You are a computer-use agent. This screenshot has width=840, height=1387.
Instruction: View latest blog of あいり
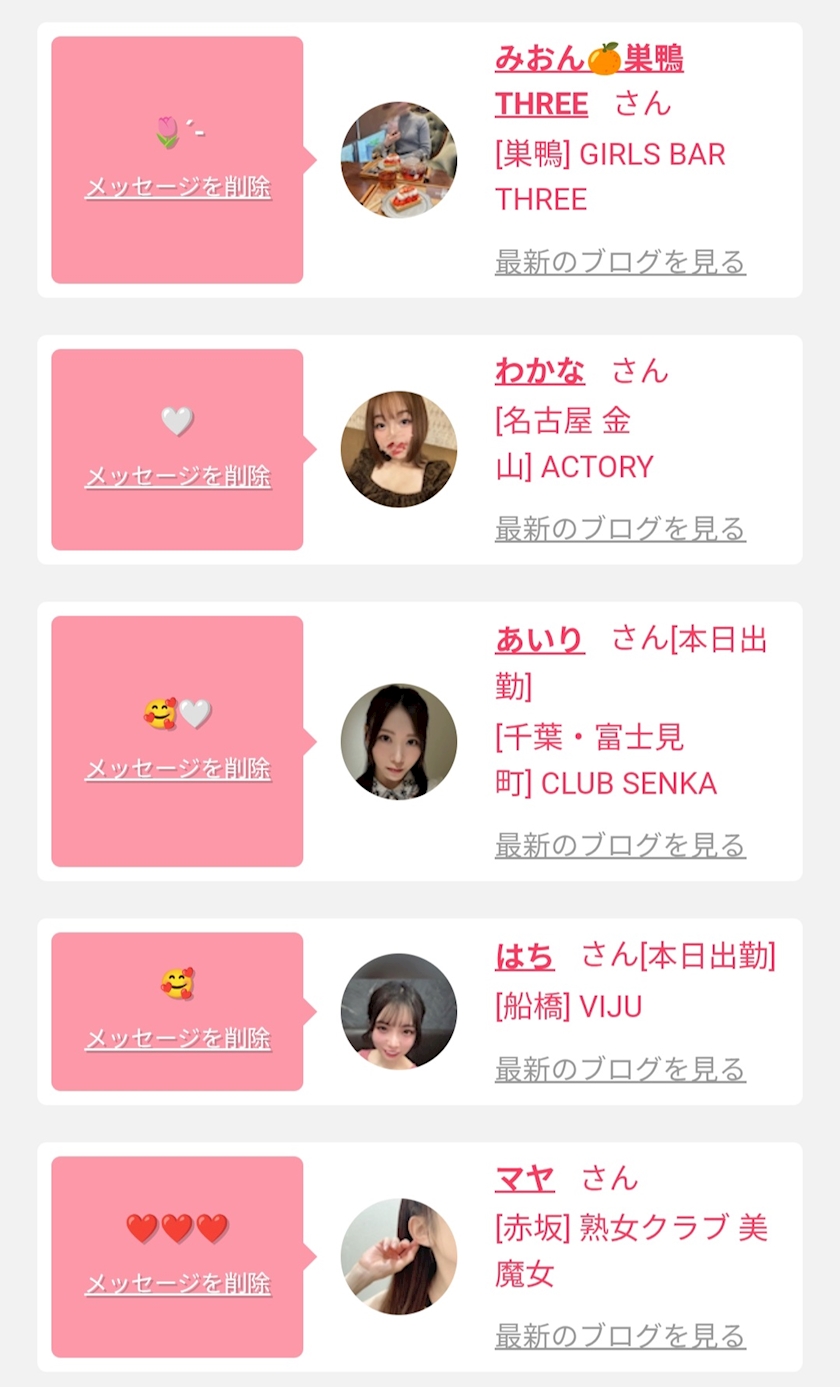620,845
